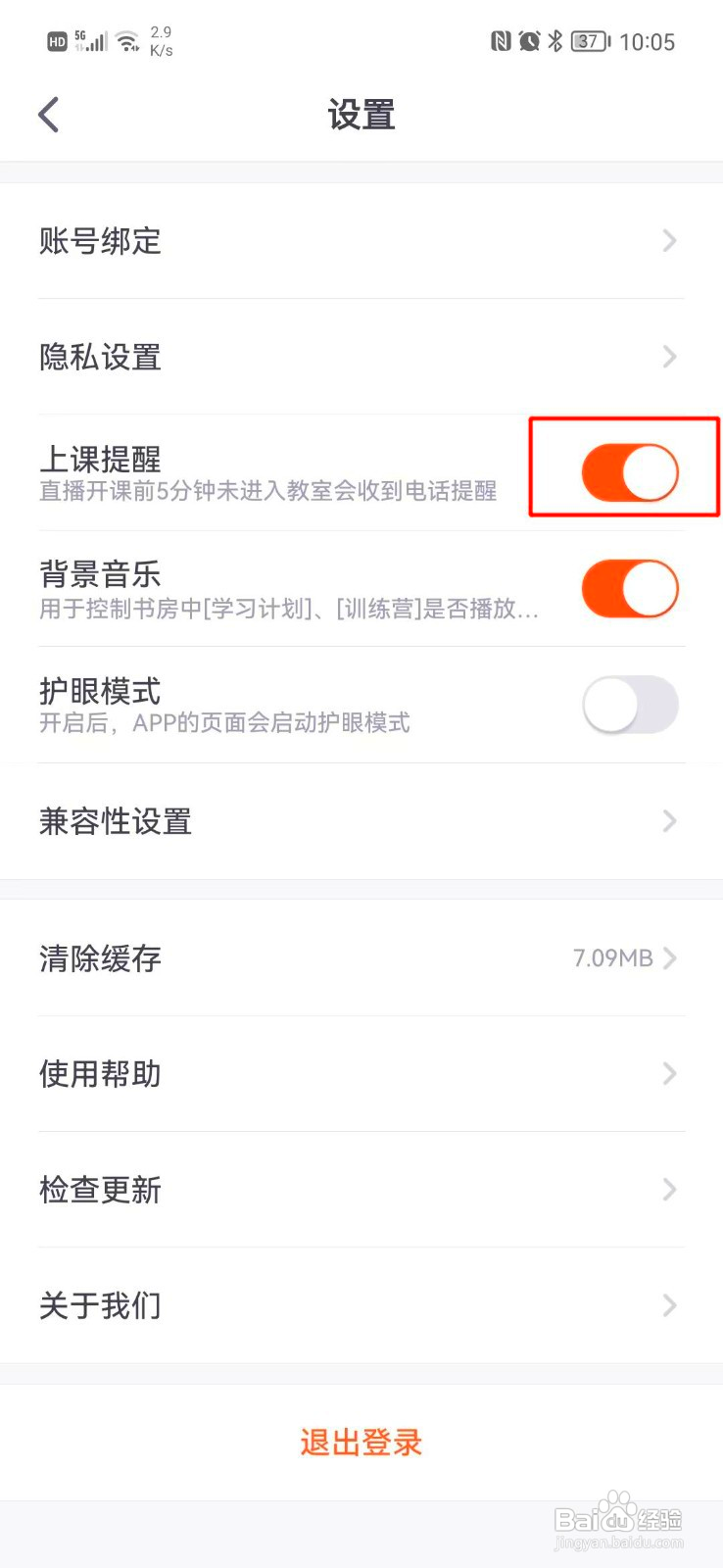This screenshot has width=723, height=1568.
Task: Enable 护眼模式 eye protection mode
Action: pyautogui.click(x=630, y=705)
